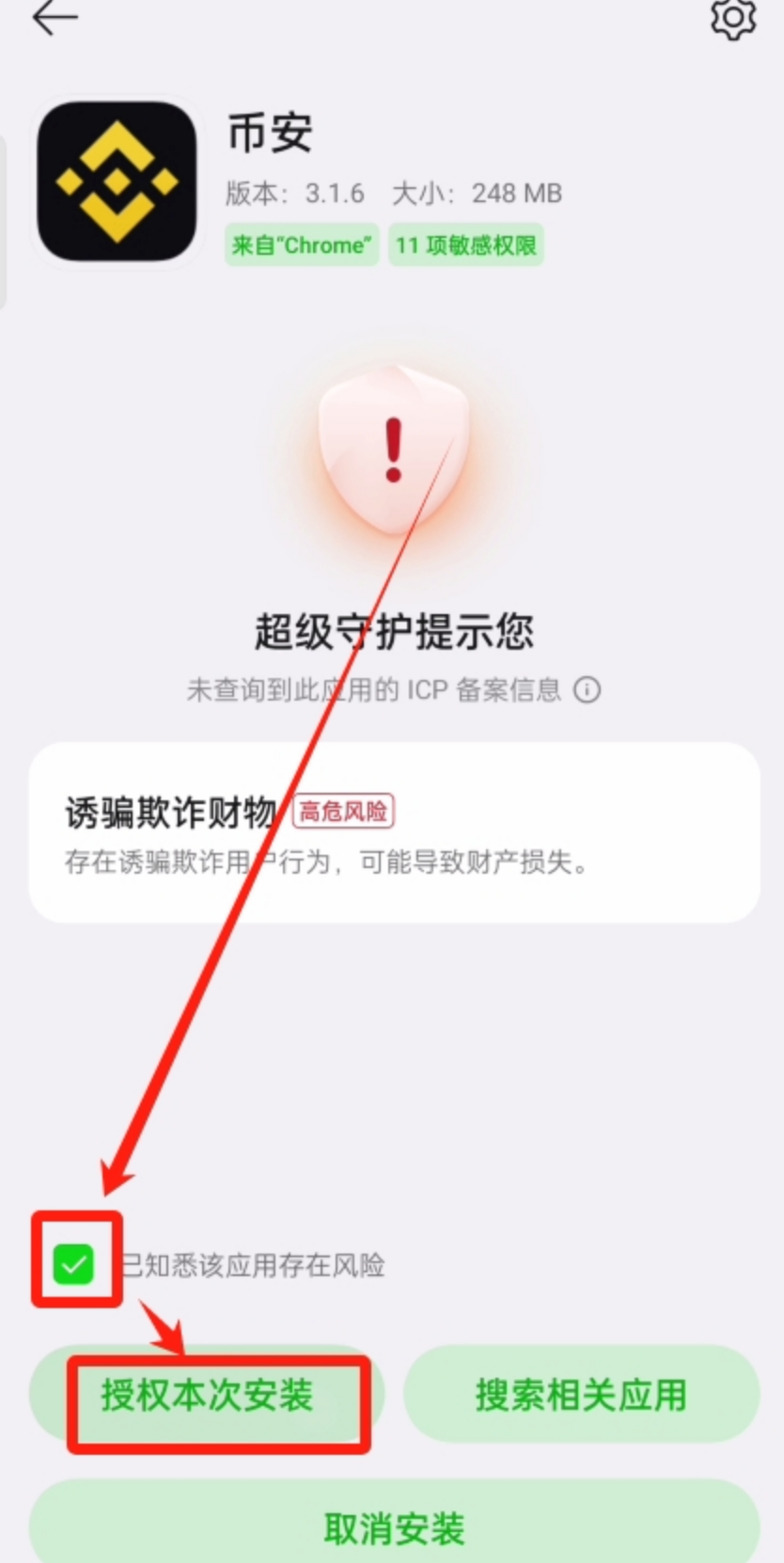Go back using the top arrow
This screenshot has height=1563, width=784.
[x=55, y=18]
